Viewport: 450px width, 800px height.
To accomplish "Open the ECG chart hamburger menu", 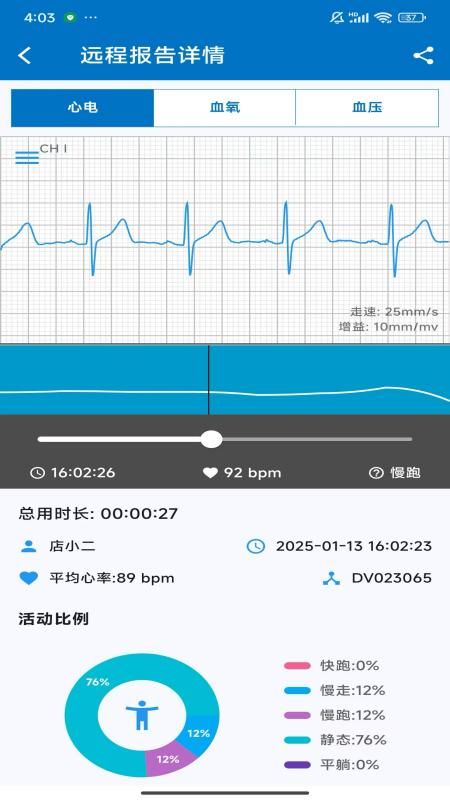I will click(27, 158).
